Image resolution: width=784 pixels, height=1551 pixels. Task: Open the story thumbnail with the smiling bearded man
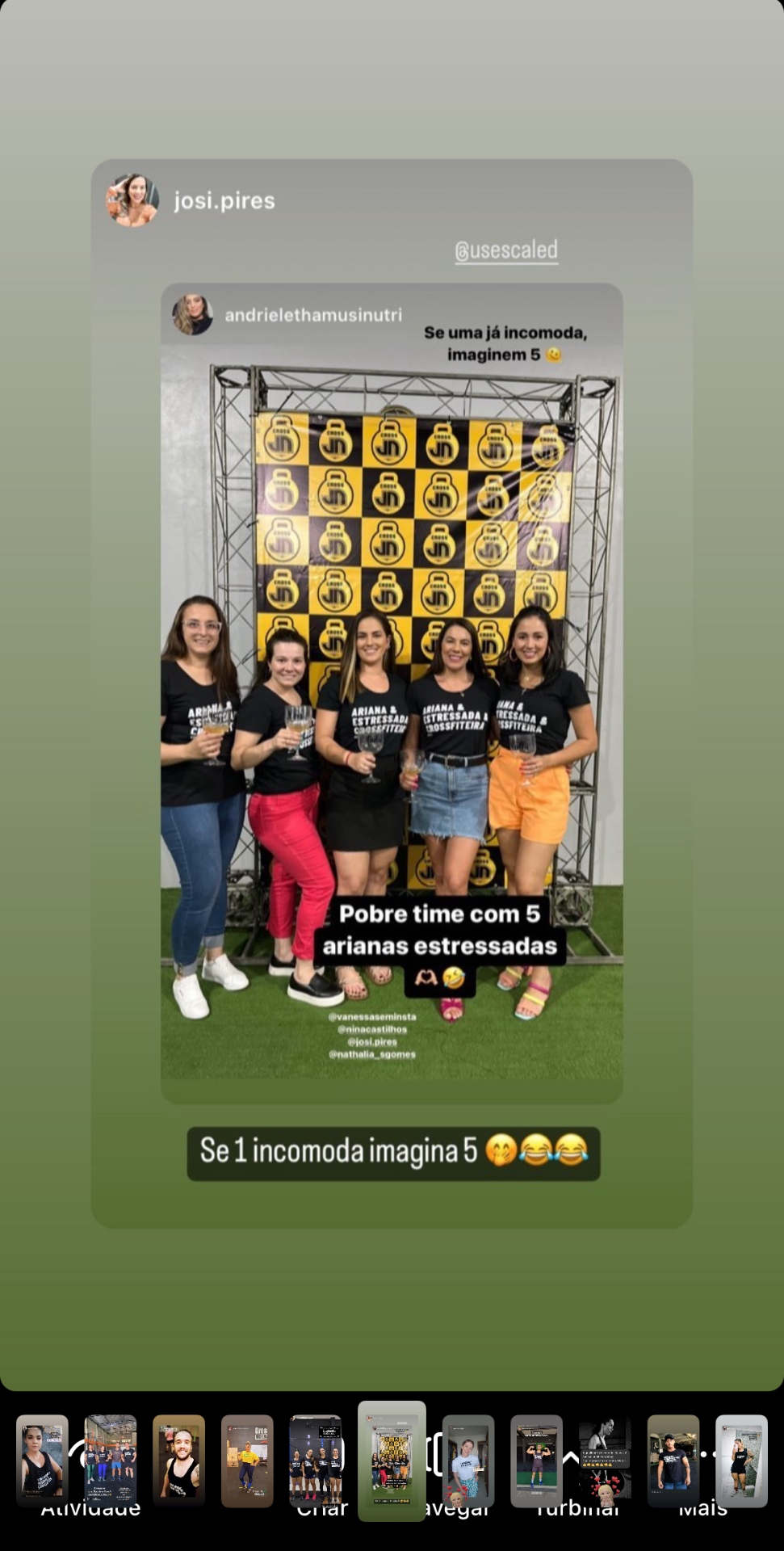click(x=178, y=1461)
